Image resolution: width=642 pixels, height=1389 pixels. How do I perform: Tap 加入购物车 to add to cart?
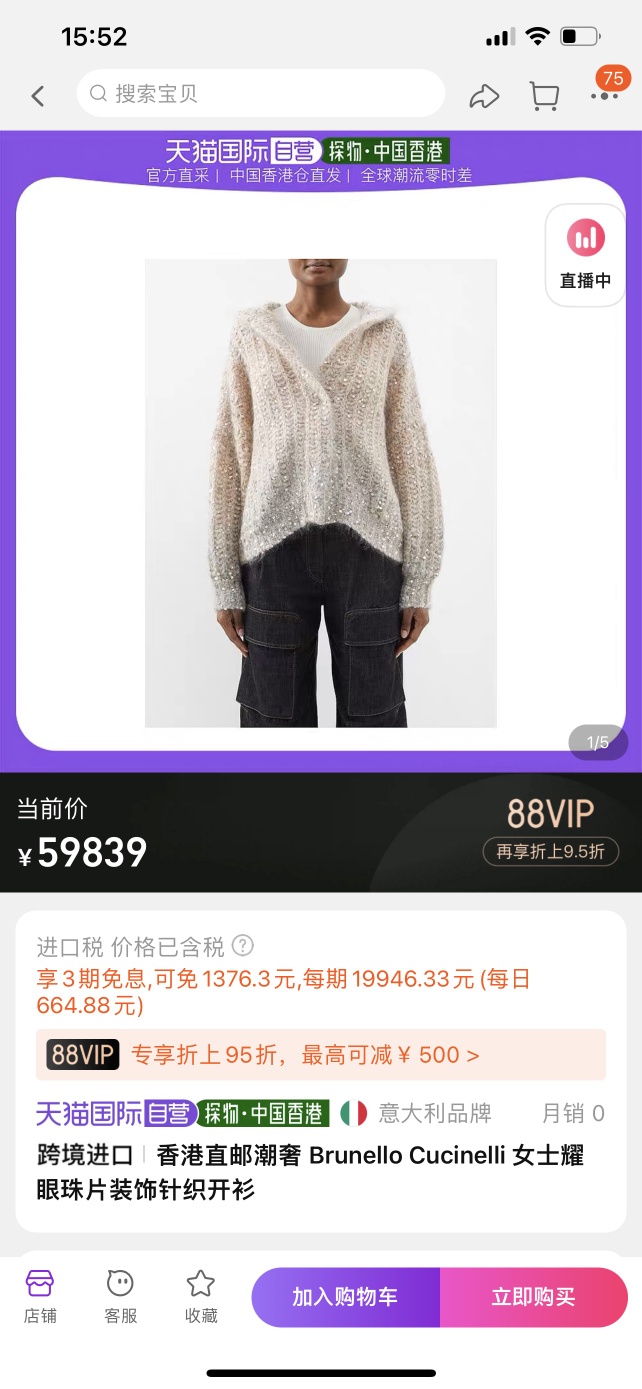click(x=345, y=1297)
